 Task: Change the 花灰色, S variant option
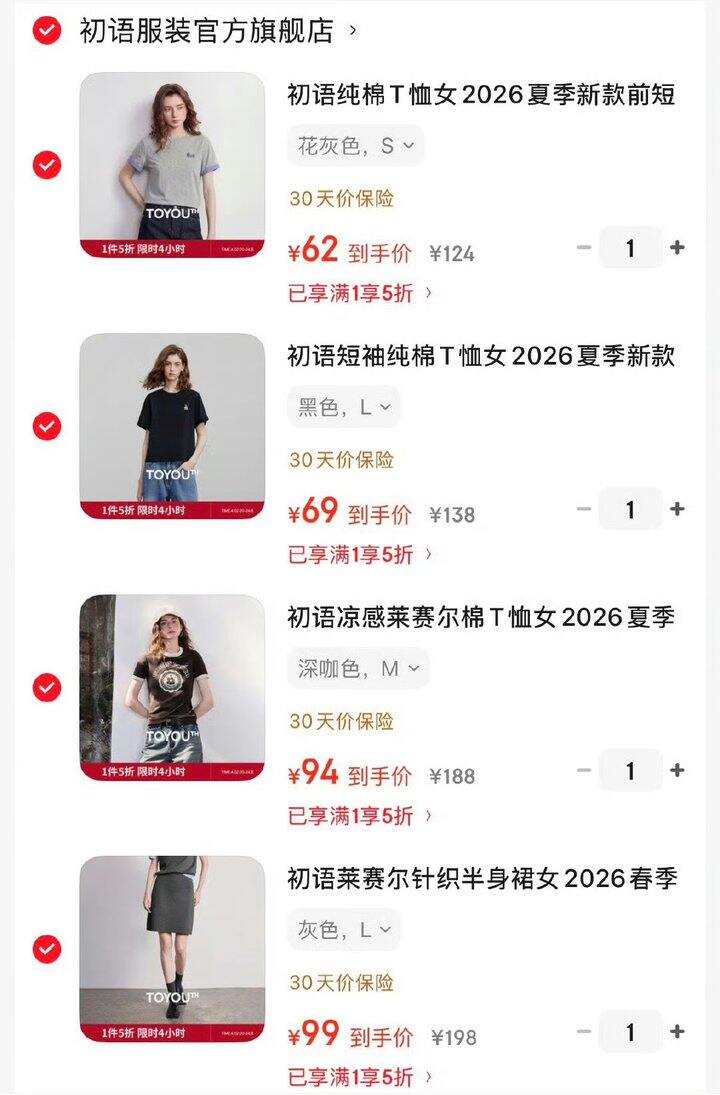[355, 146]
